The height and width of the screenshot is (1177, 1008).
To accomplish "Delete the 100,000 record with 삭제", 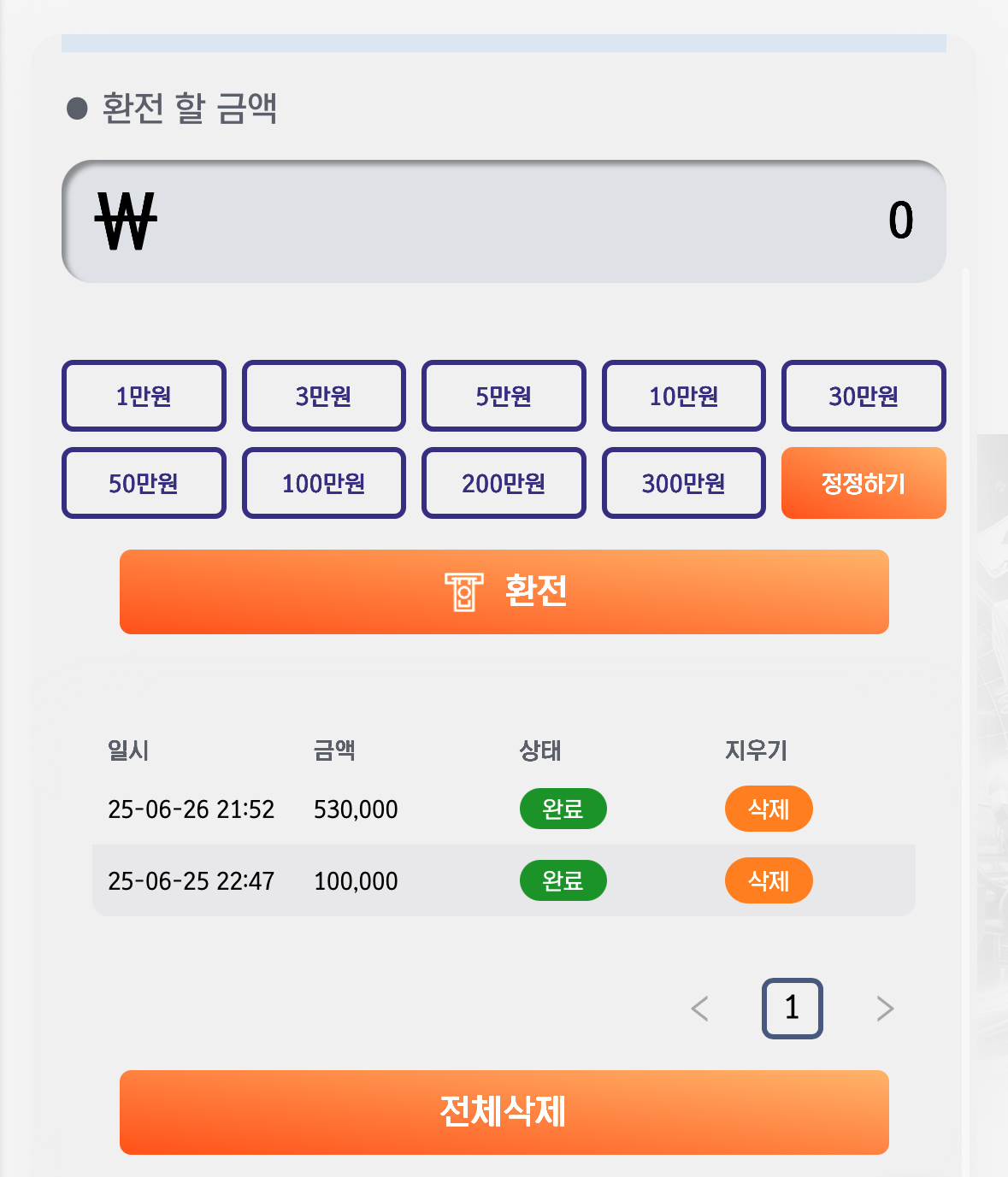I will 768,880.
